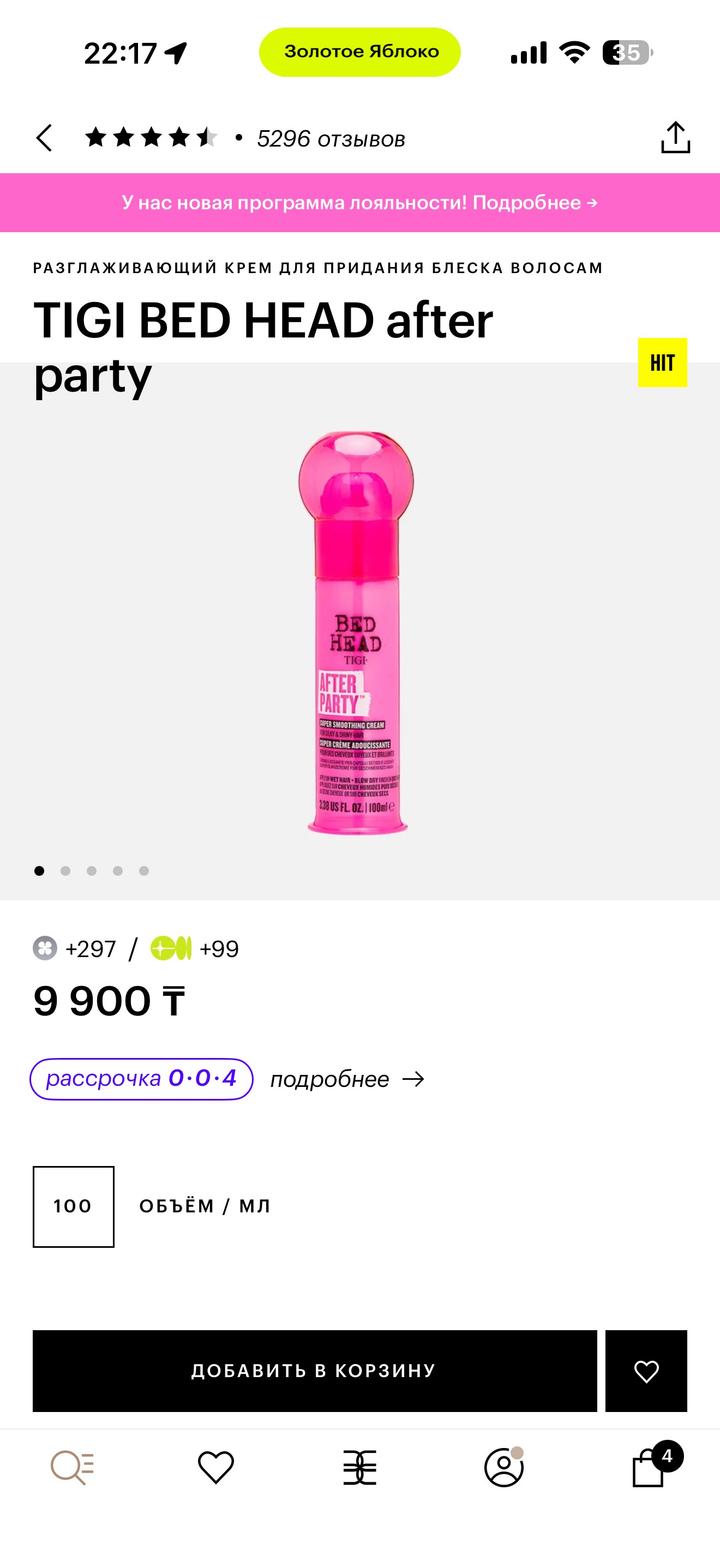Go back to the previous page
The height and width of the screenshot is (1564, 720).
click(x=44, y=138)
